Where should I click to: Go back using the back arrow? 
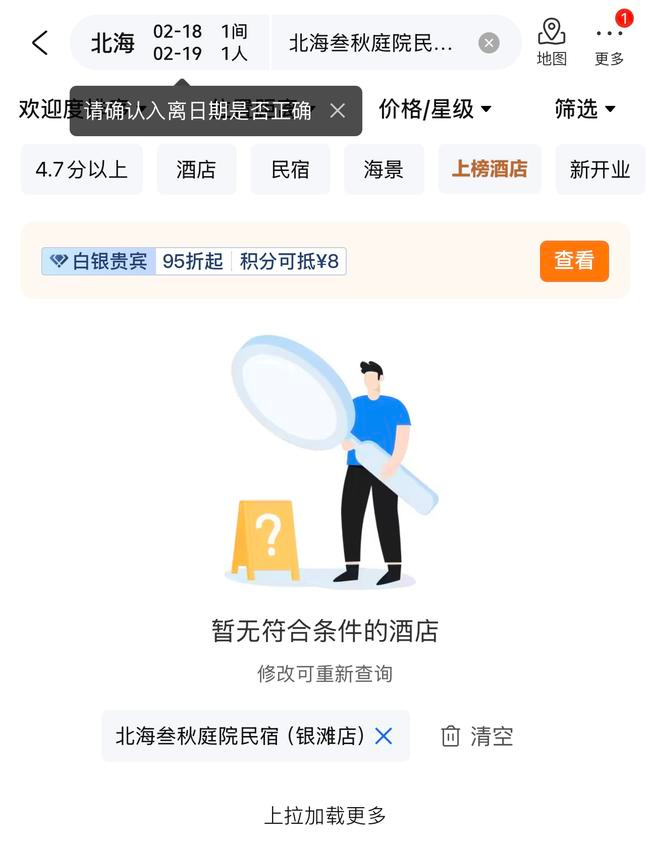[x=40, y=43]
